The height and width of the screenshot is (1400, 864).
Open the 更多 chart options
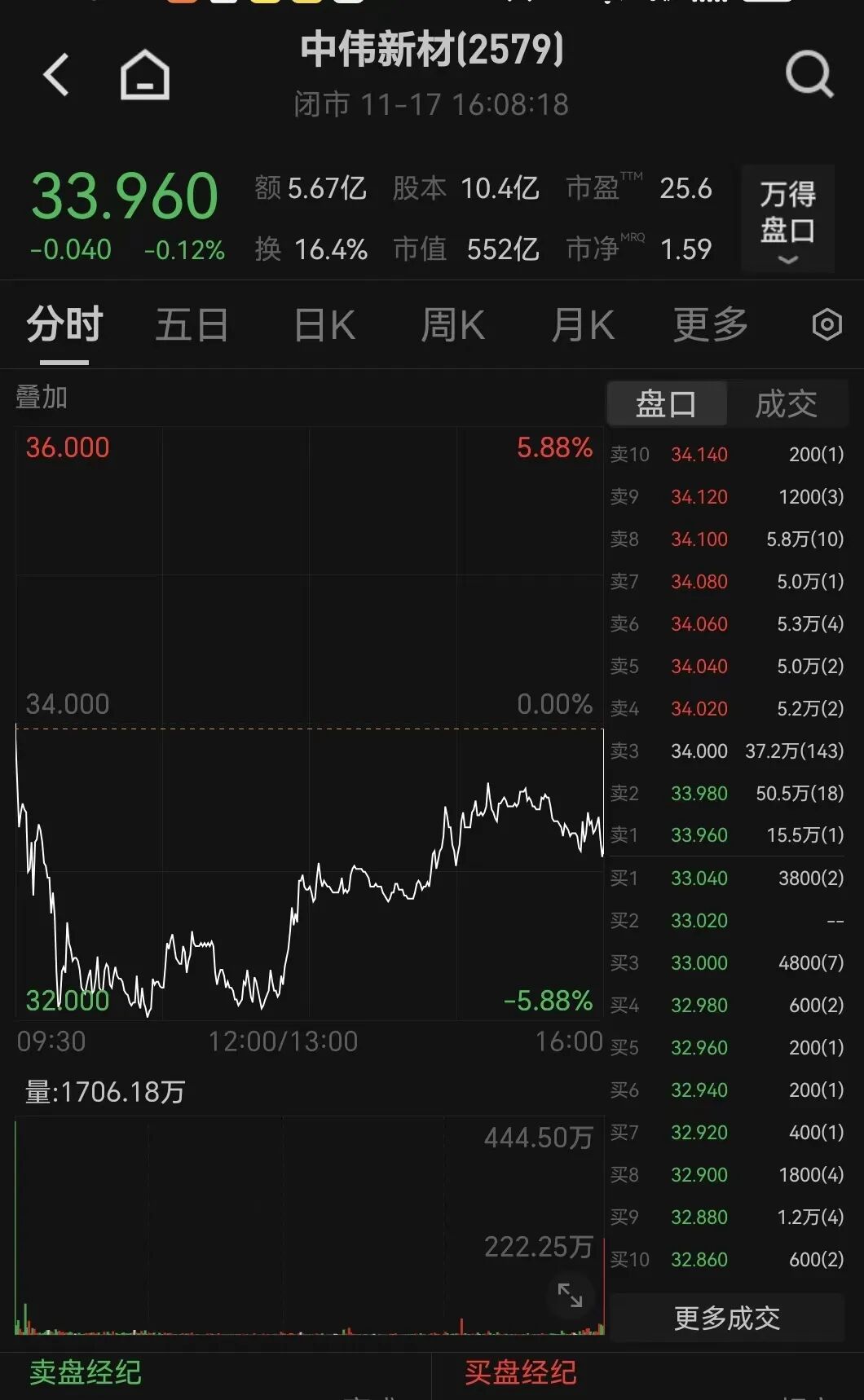[711, 326]
